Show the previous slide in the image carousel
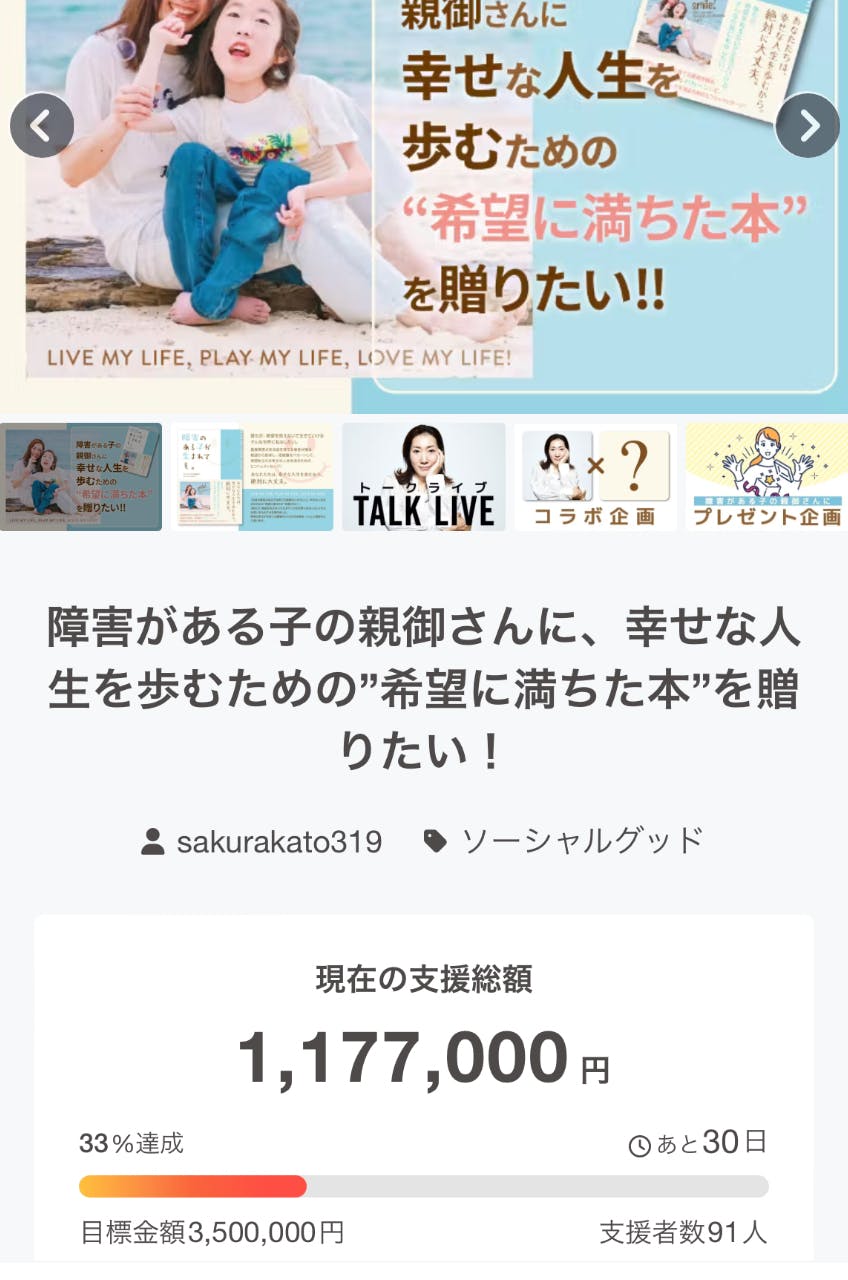Screen dimensions: 848x1280 coord(41,126)
